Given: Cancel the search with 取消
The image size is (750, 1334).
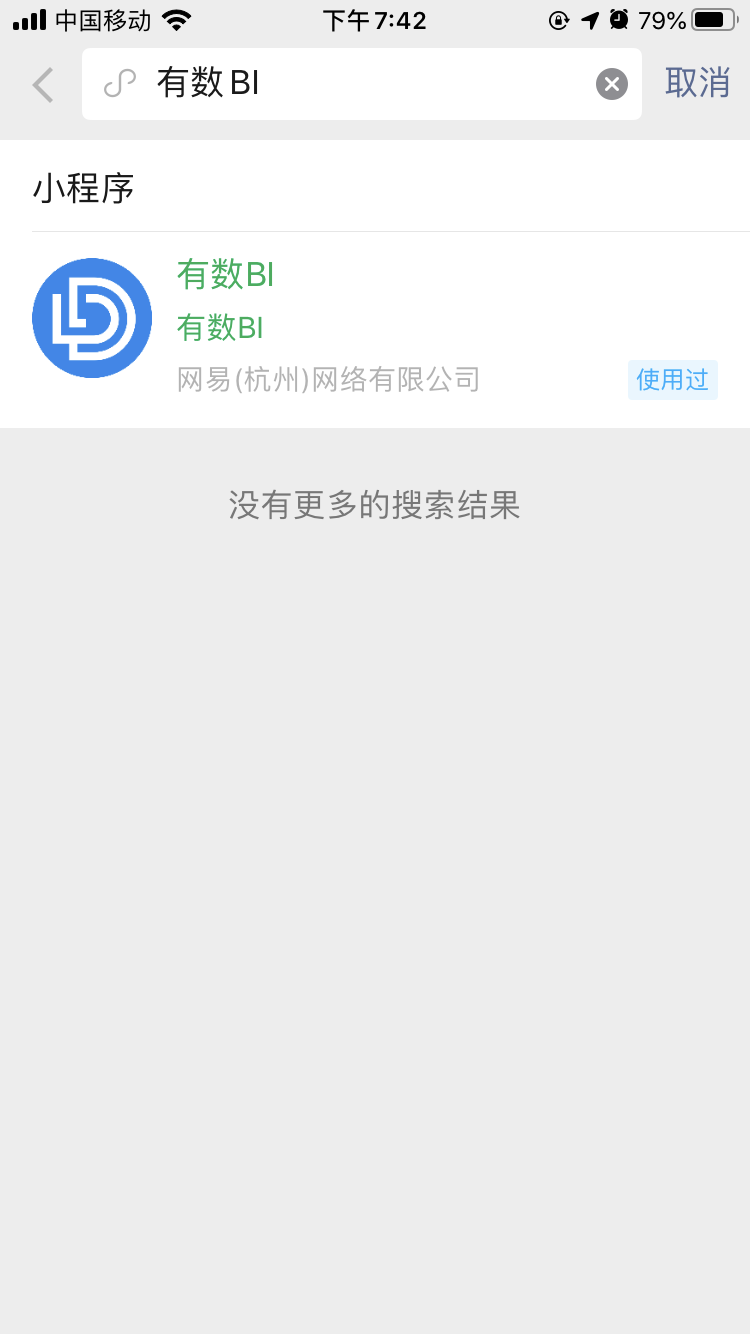Looking at the screenshot, I should click(697, 83).
